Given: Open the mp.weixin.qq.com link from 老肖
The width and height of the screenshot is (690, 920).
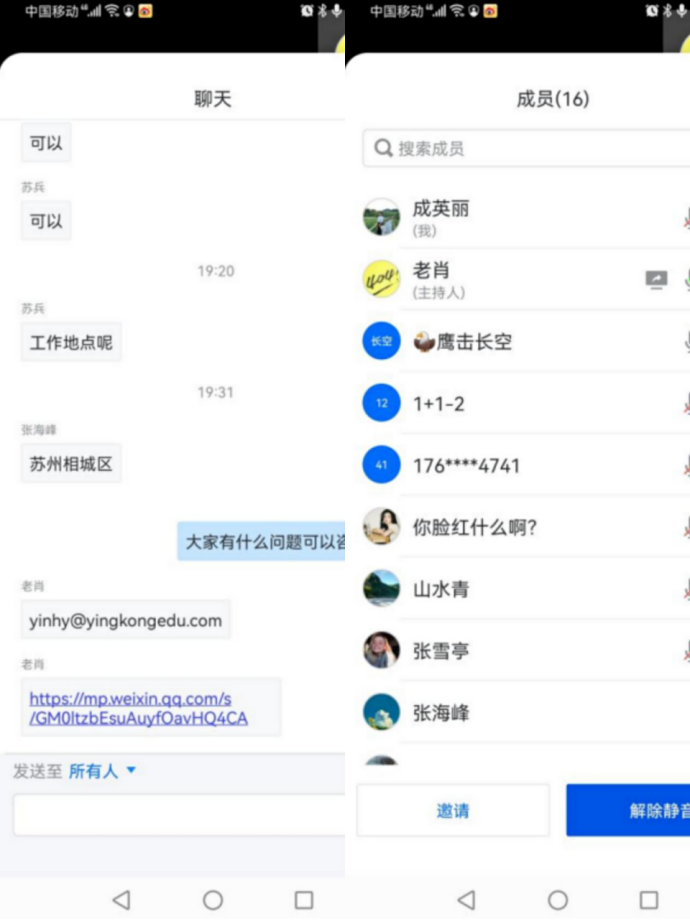Looking at the screenshot, I should (139, 708).
